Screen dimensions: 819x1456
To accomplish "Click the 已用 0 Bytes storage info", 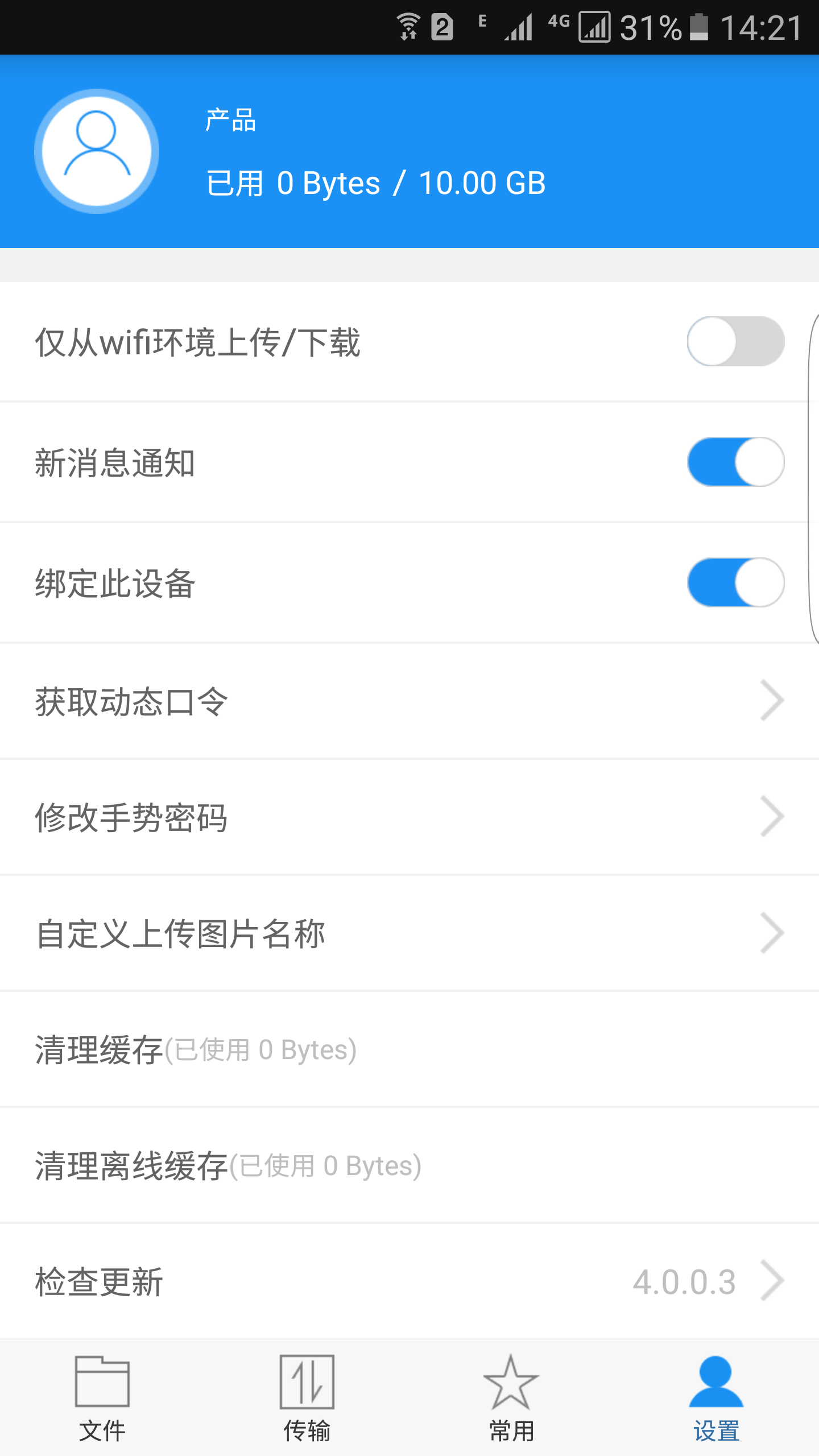I will pos(375,183).
